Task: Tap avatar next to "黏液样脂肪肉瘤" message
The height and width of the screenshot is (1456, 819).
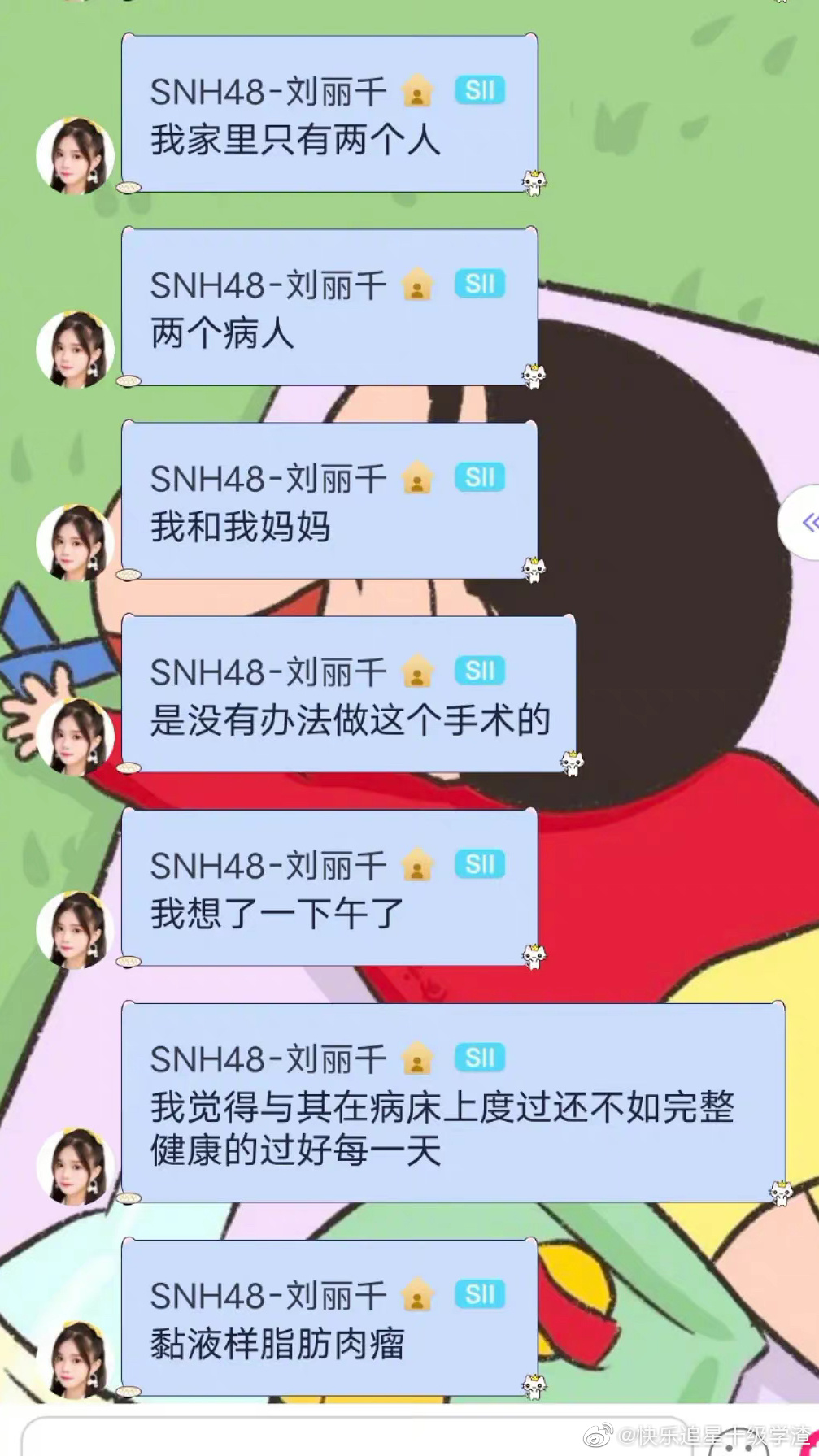Action: (x=75, y=1359)
